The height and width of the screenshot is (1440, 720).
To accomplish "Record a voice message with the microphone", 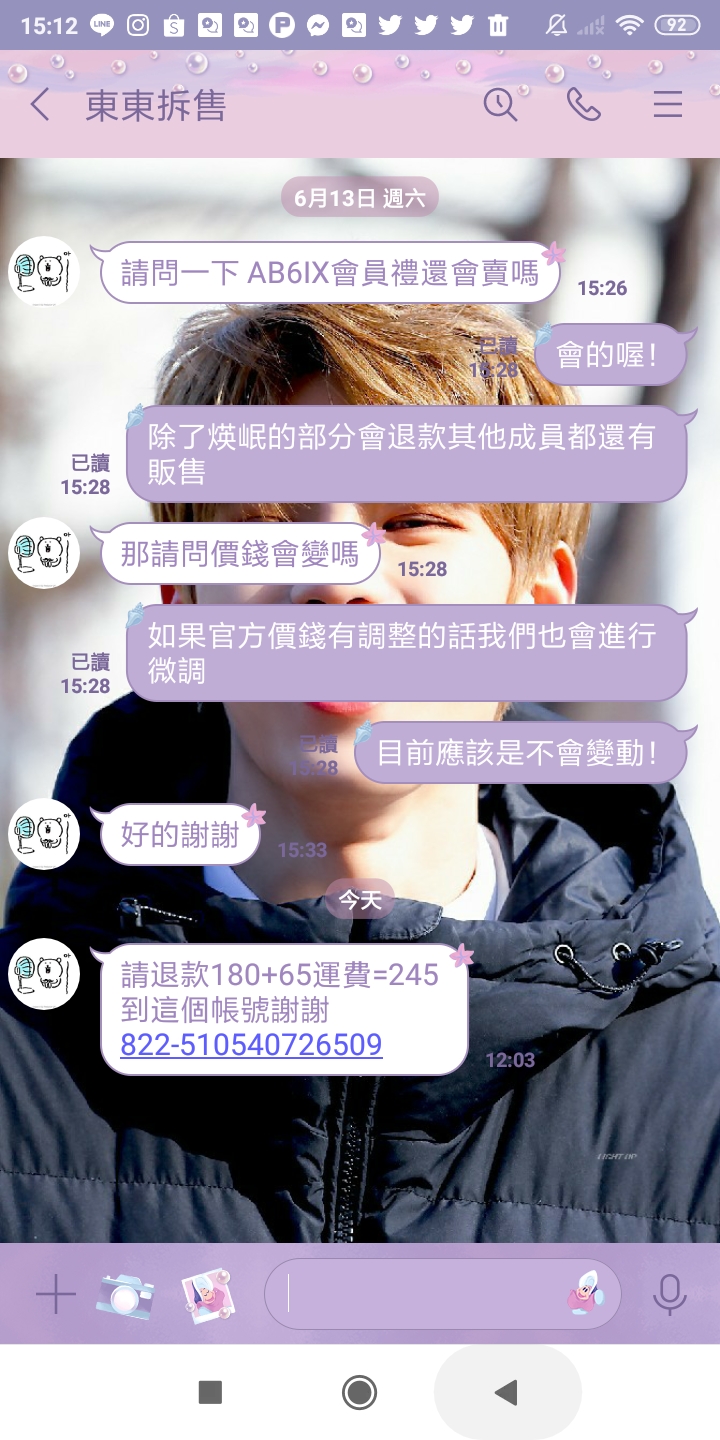I will click(x=669, y=1295).
